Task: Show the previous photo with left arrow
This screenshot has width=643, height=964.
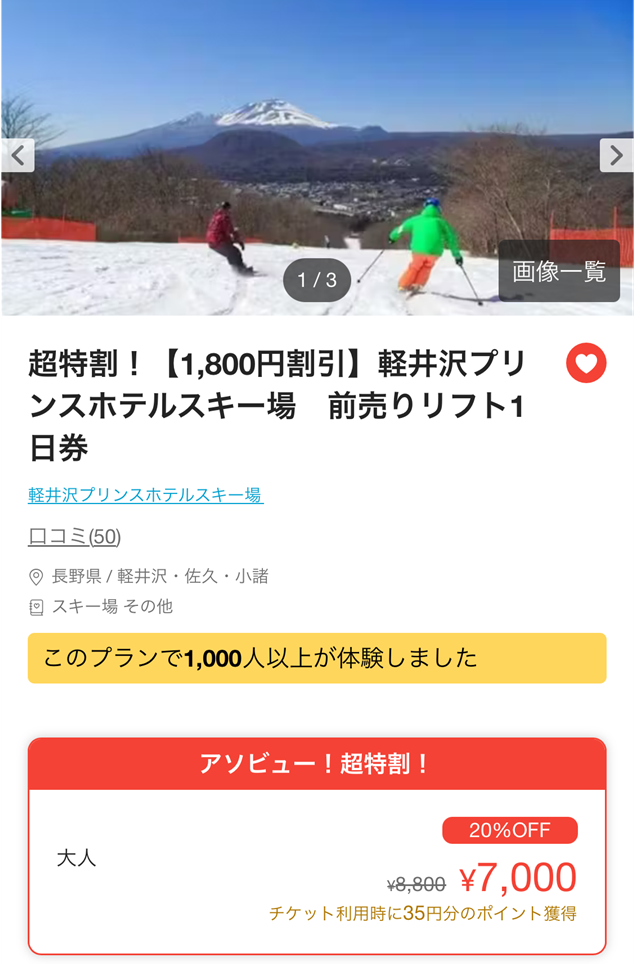Action: point(17,155)
